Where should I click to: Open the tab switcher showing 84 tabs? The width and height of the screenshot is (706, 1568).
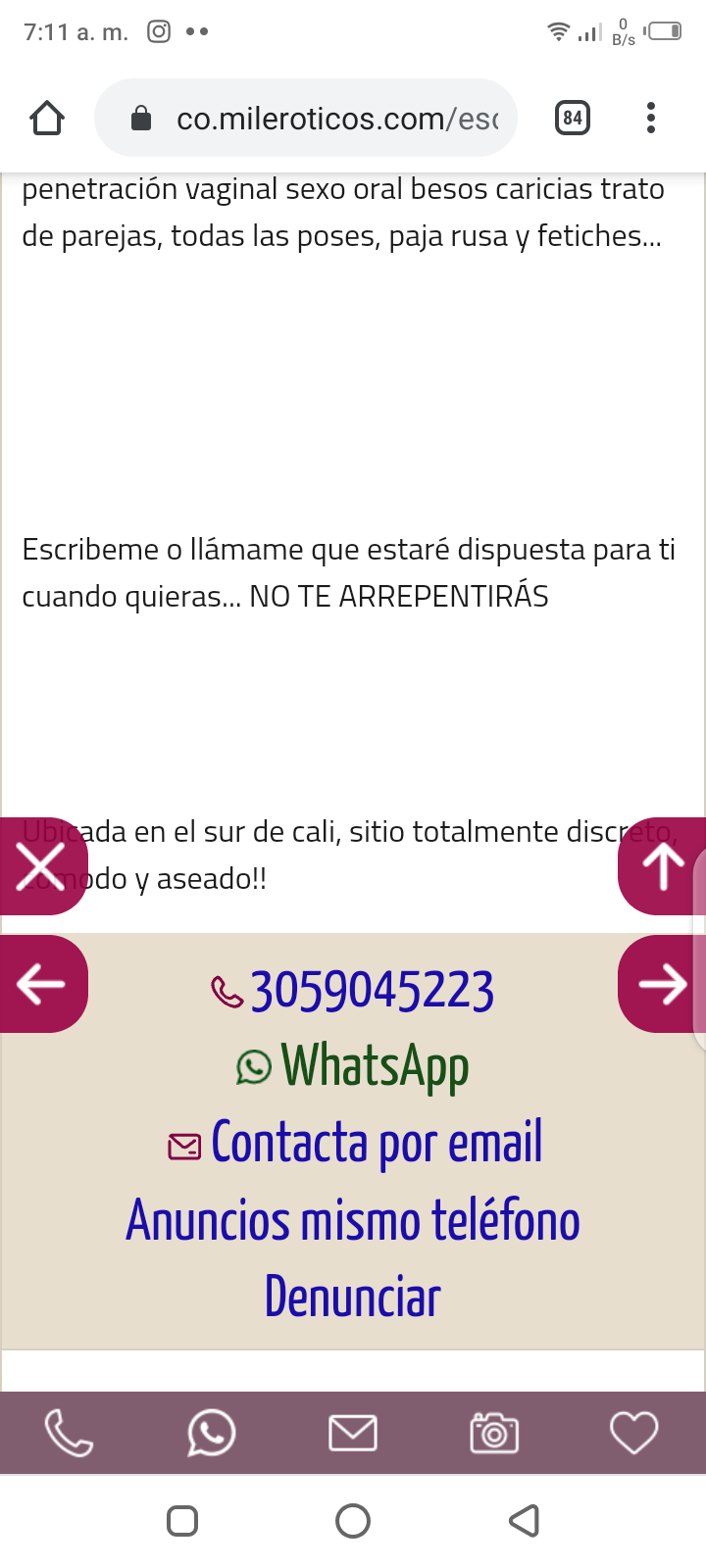click(x=572, y=119)
